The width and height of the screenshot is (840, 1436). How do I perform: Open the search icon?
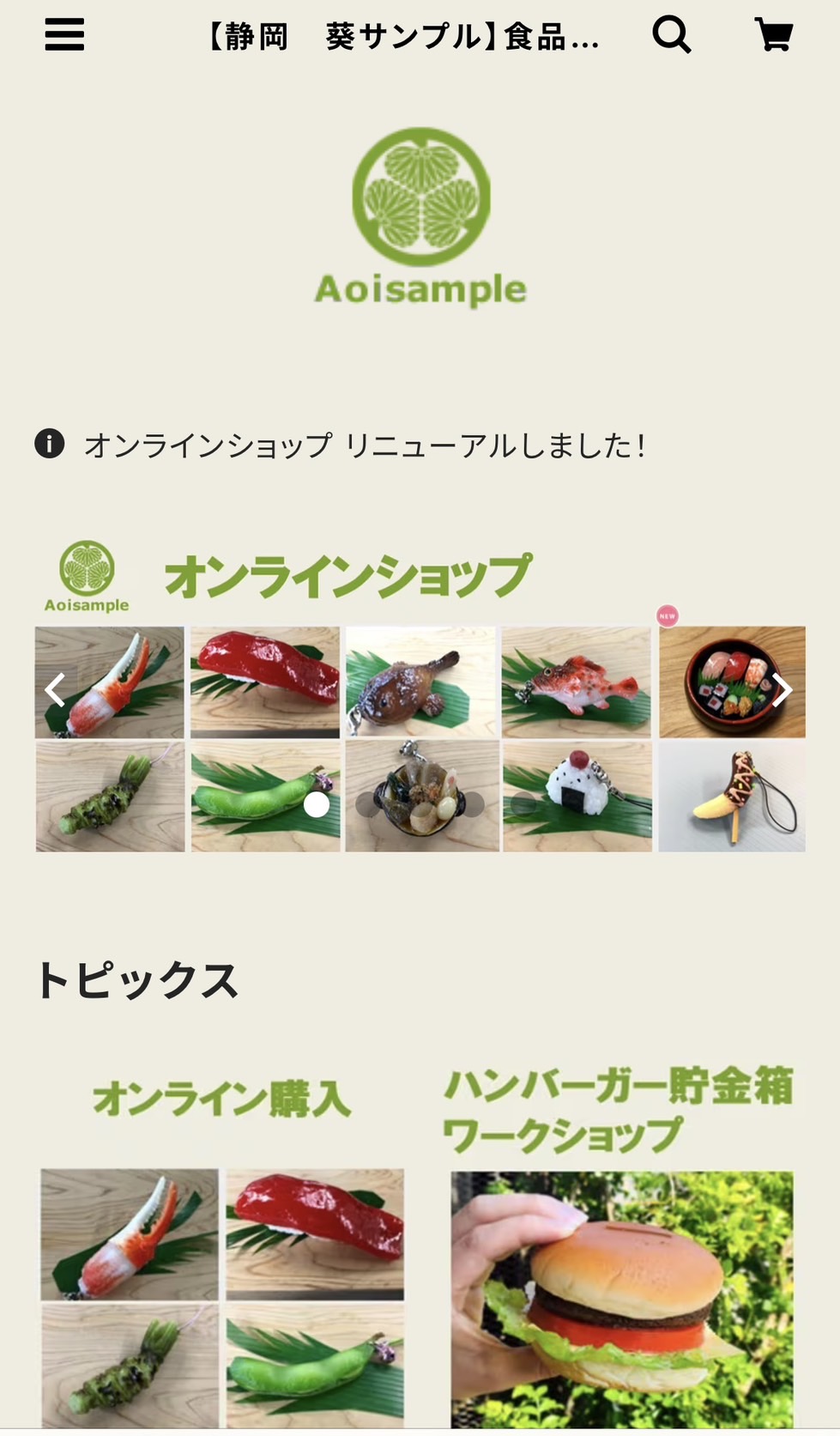(x=672, y=35)
